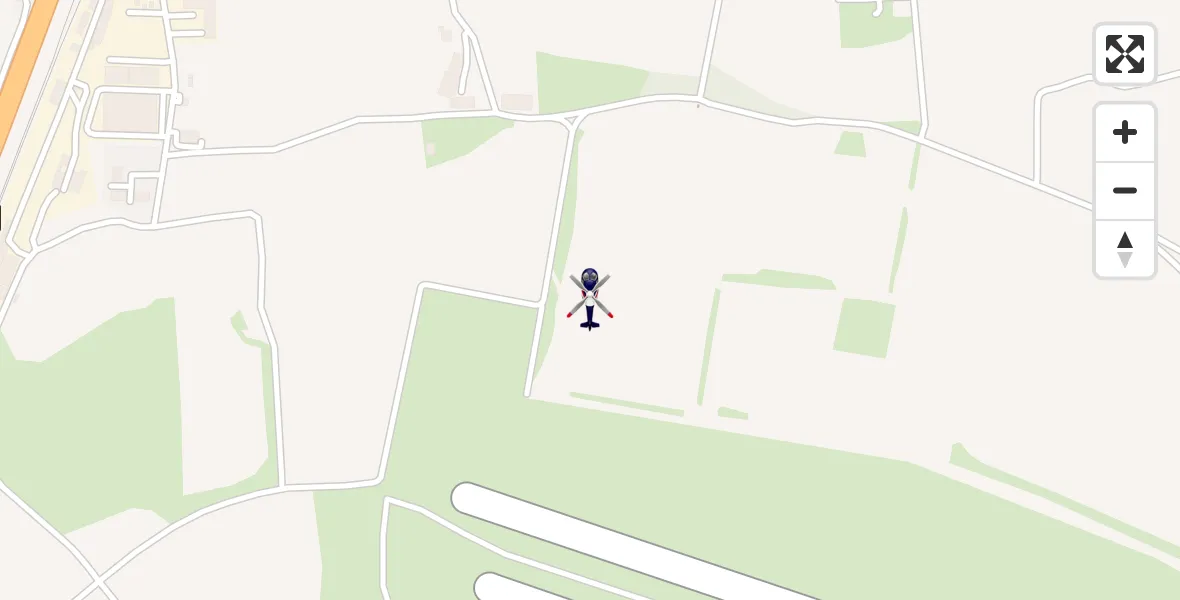Reset map bearing to north
The width and height of the screenshot is (1180, 600).
[1124, 249]
